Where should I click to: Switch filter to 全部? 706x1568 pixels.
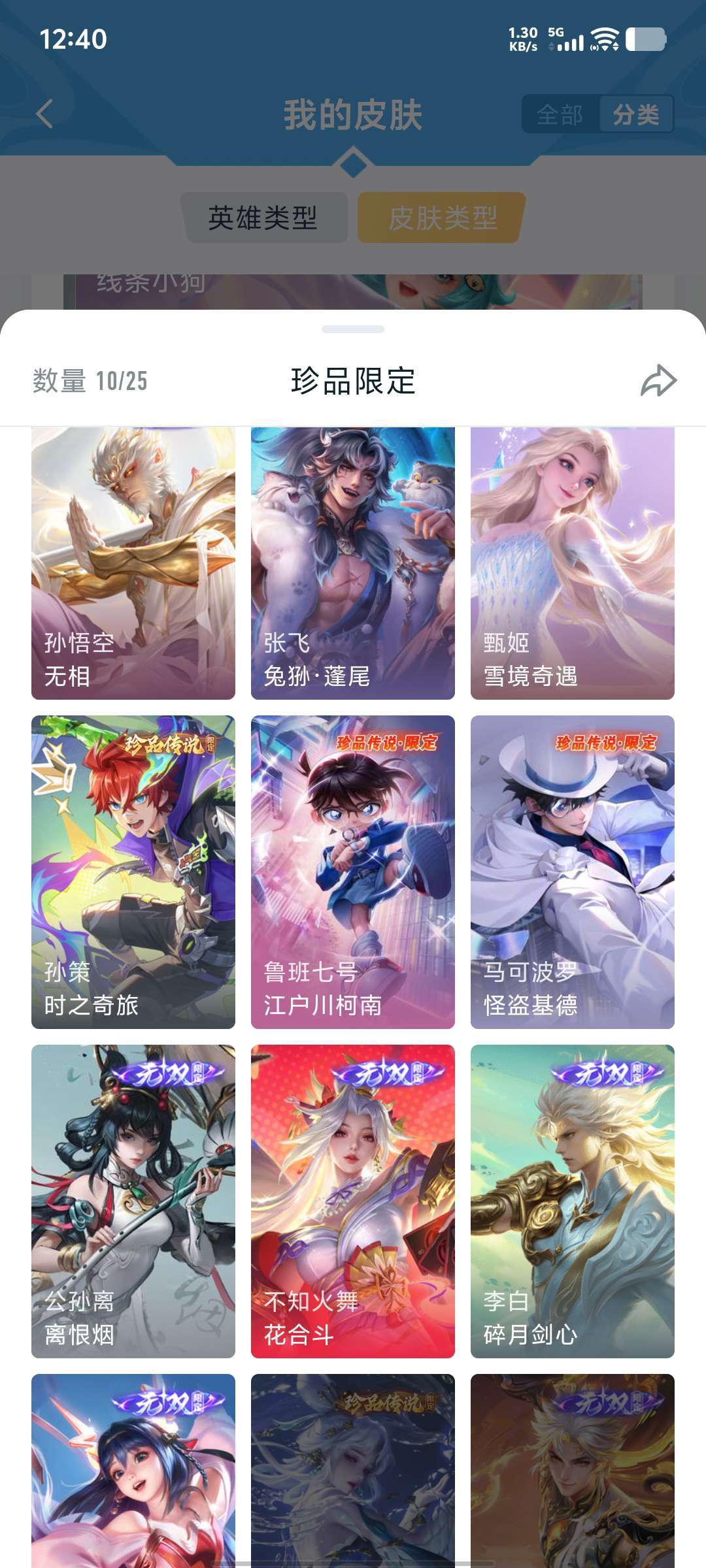pos(559,114)
